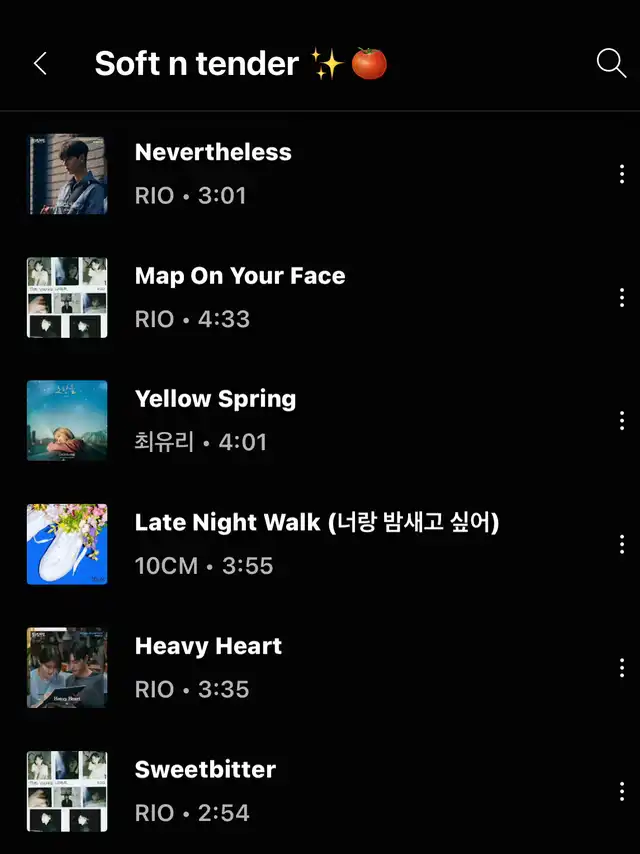Play Late Night Walk by 10CM
The height and width of the screenshot is (854, 640).
pos(316,523)
